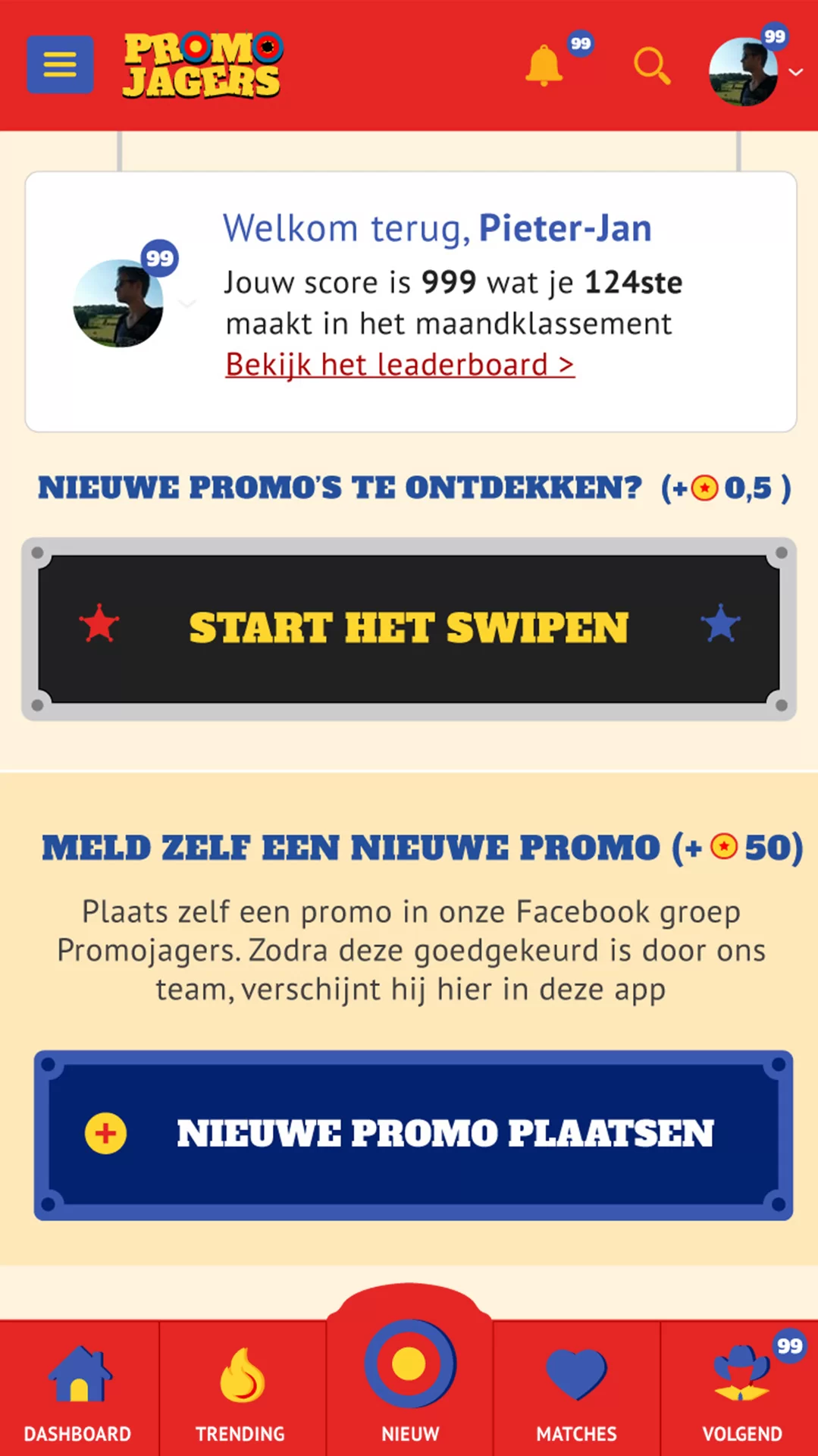Expand the profile avatar dropdown in header
This screenshot has width=818, height=1456.
click(x=754, y=71)
